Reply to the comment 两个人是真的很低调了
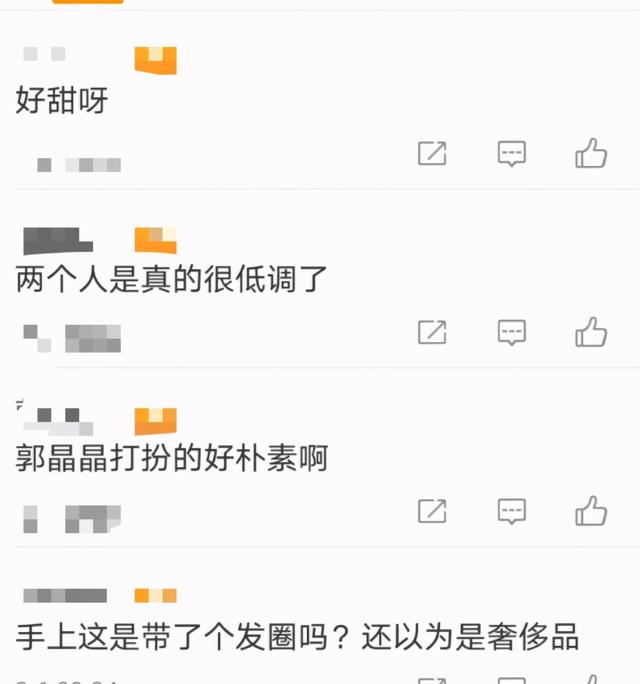 coord(512,332)
